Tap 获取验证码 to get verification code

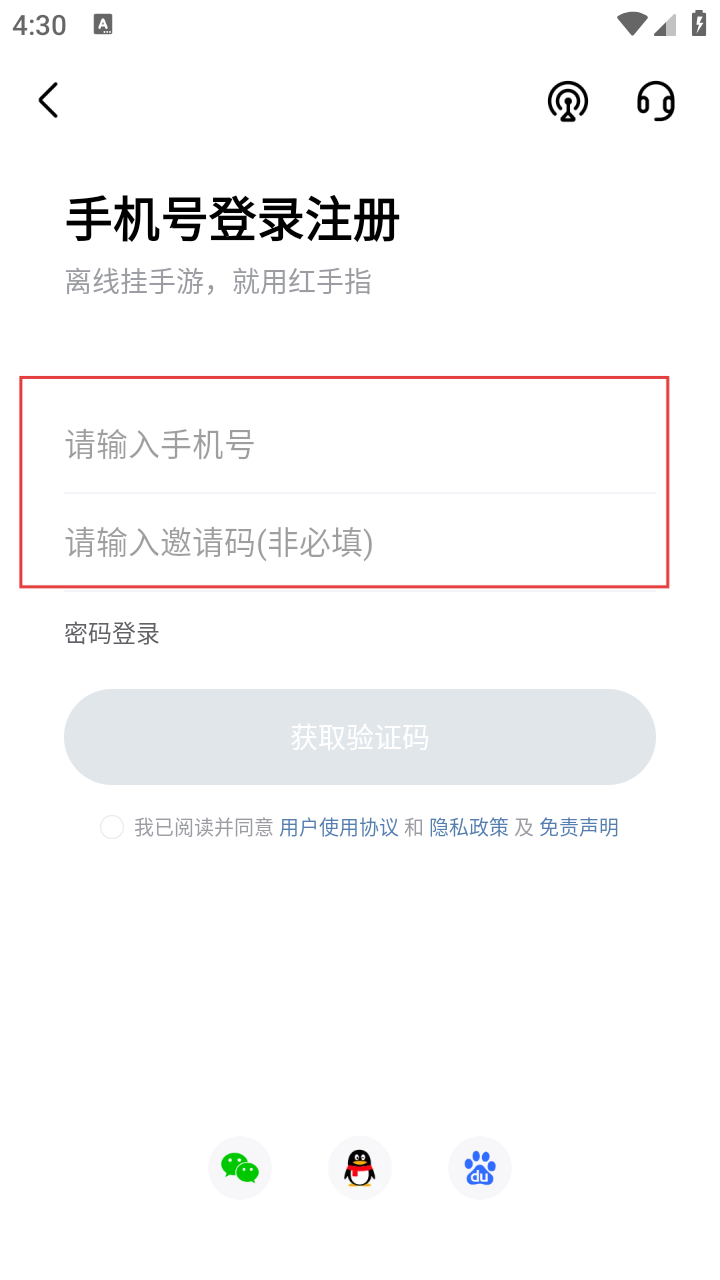[360, 737]
